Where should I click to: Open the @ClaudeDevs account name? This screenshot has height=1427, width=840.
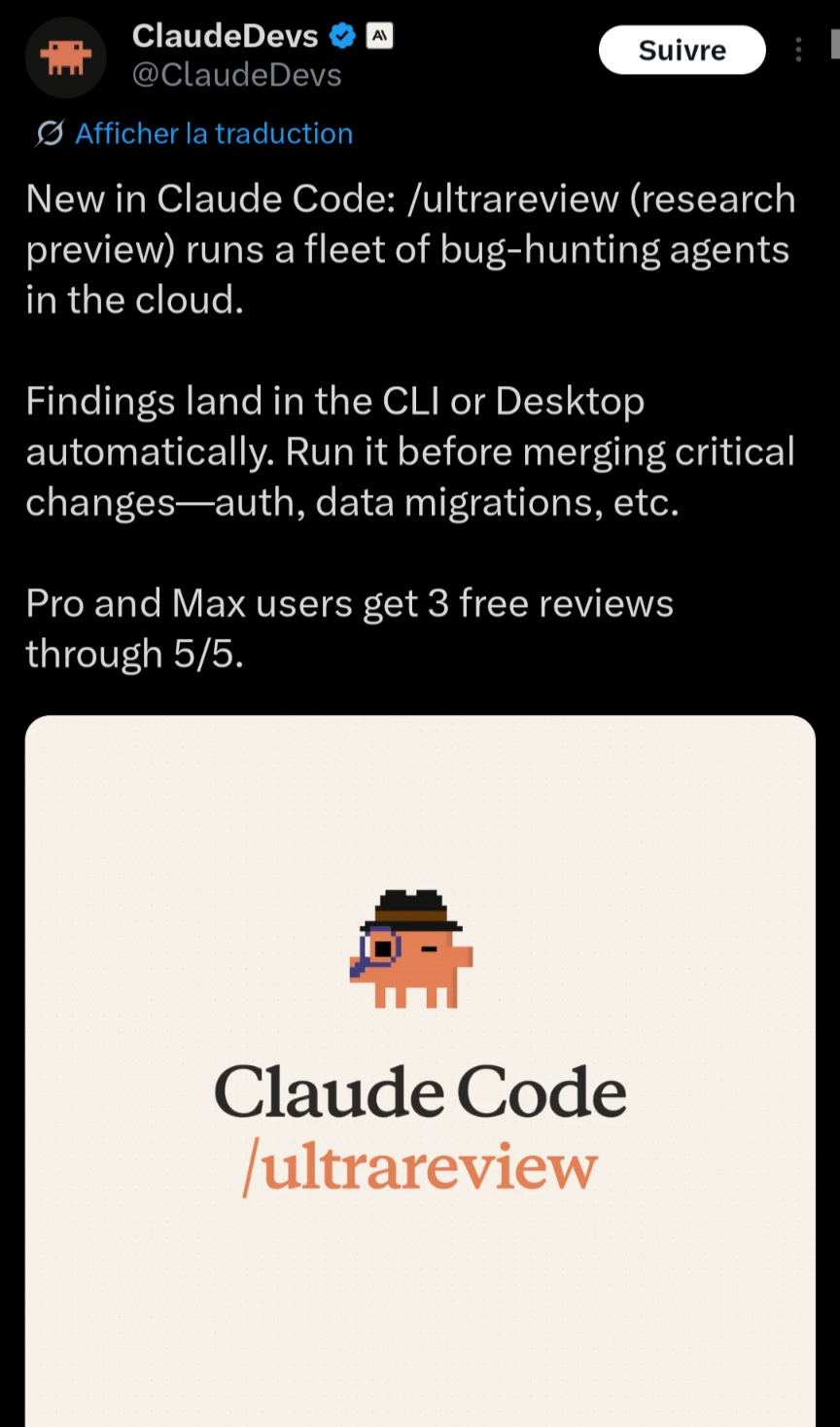click(236, 75)
